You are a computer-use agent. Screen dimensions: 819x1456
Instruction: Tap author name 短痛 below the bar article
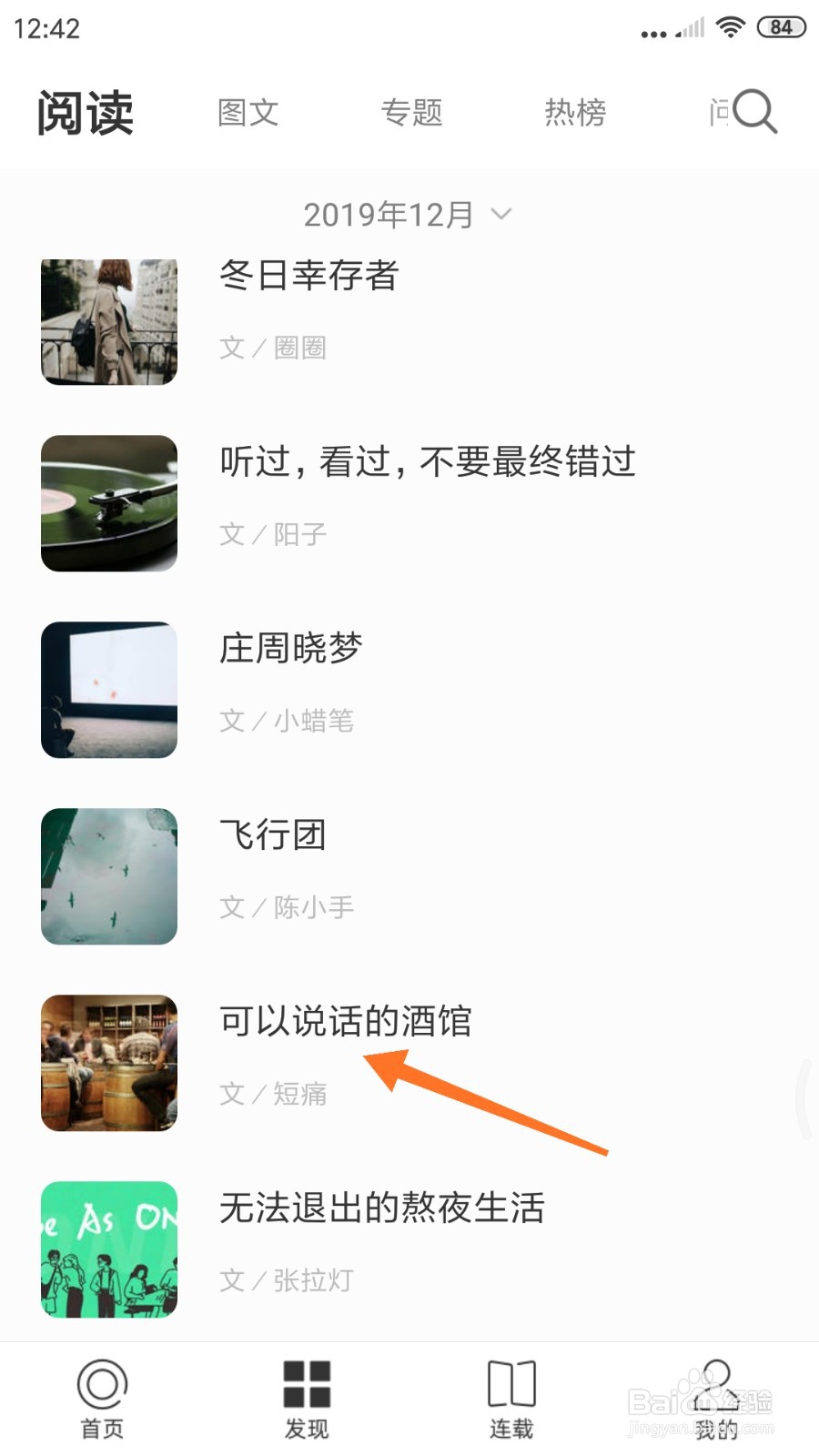(300, 1095)
